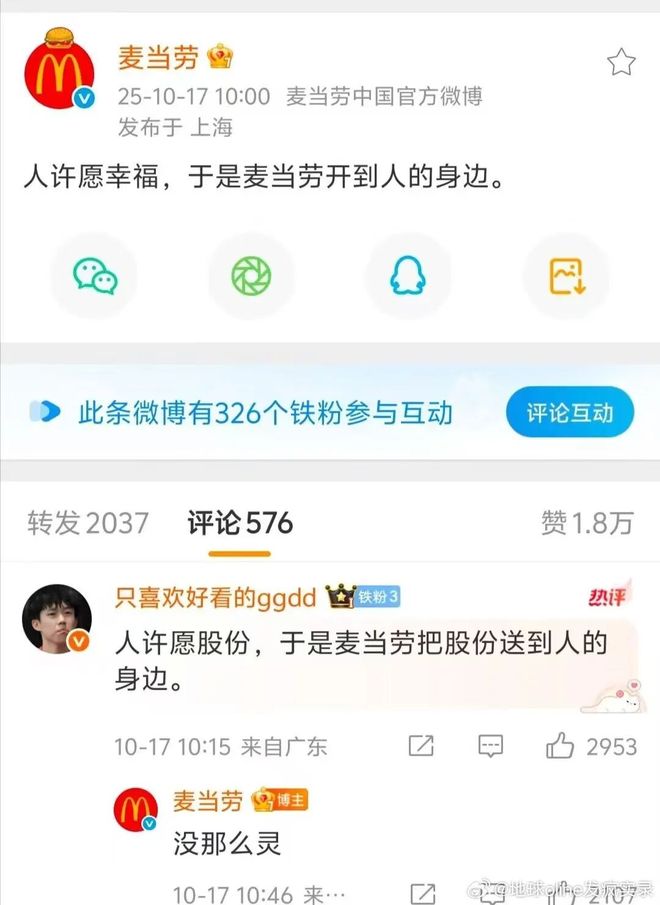Screen dimensions: 660x905
Task: Switch to the 转发 2037 tab
Action: [88, 522]
